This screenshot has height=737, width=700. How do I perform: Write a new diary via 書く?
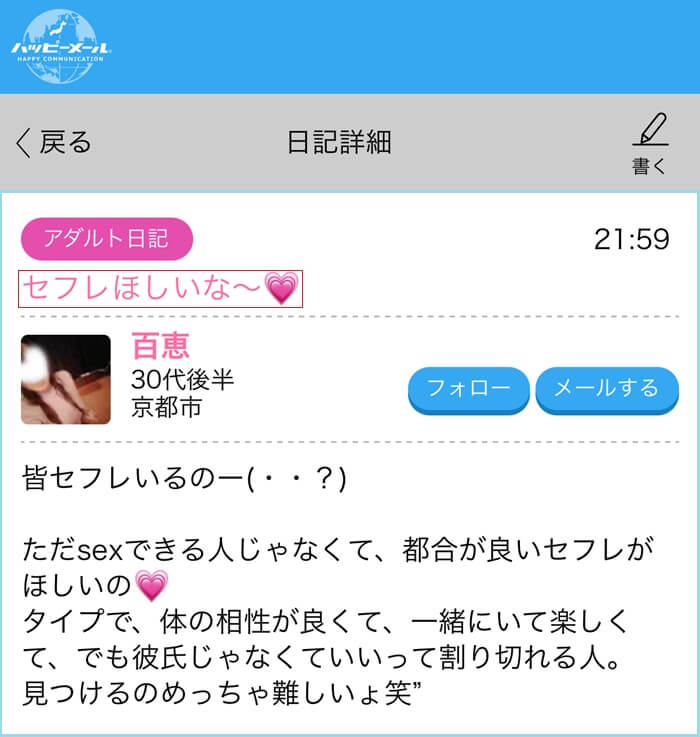pos(649,144)
